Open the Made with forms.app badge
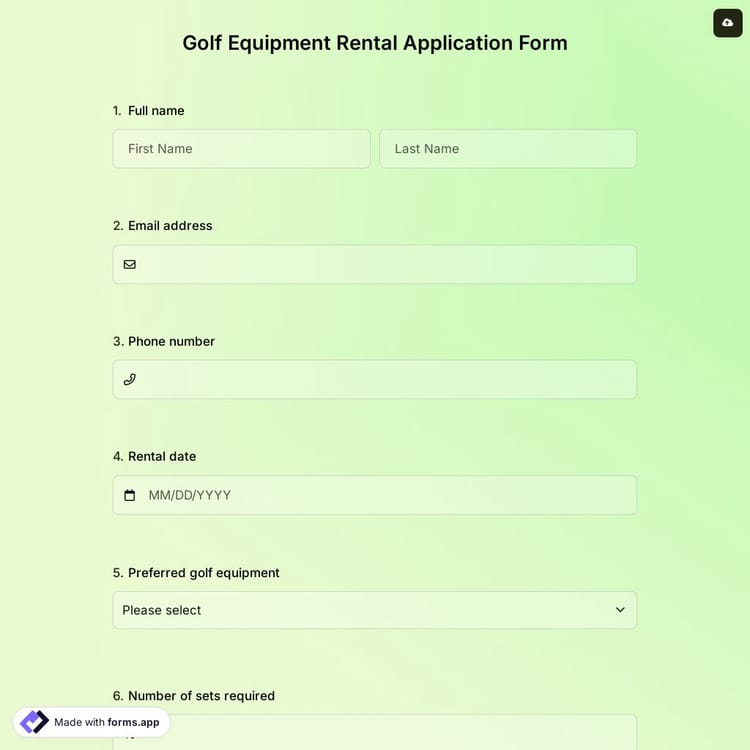The width and height of the screenshot is (750, 750). click(x=91, y=722)
